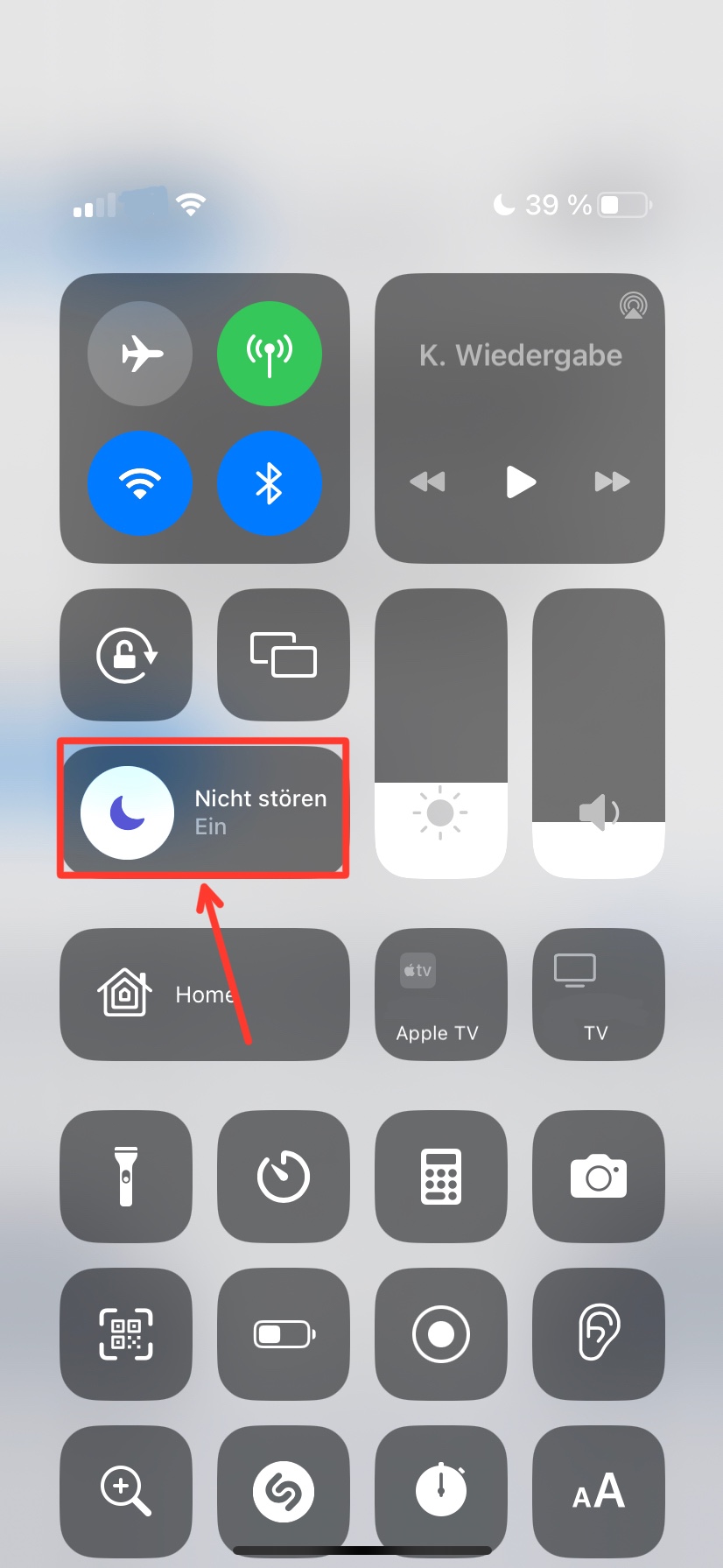
Task: Recognize music with Shazam
Action: tap(284, 1491)
